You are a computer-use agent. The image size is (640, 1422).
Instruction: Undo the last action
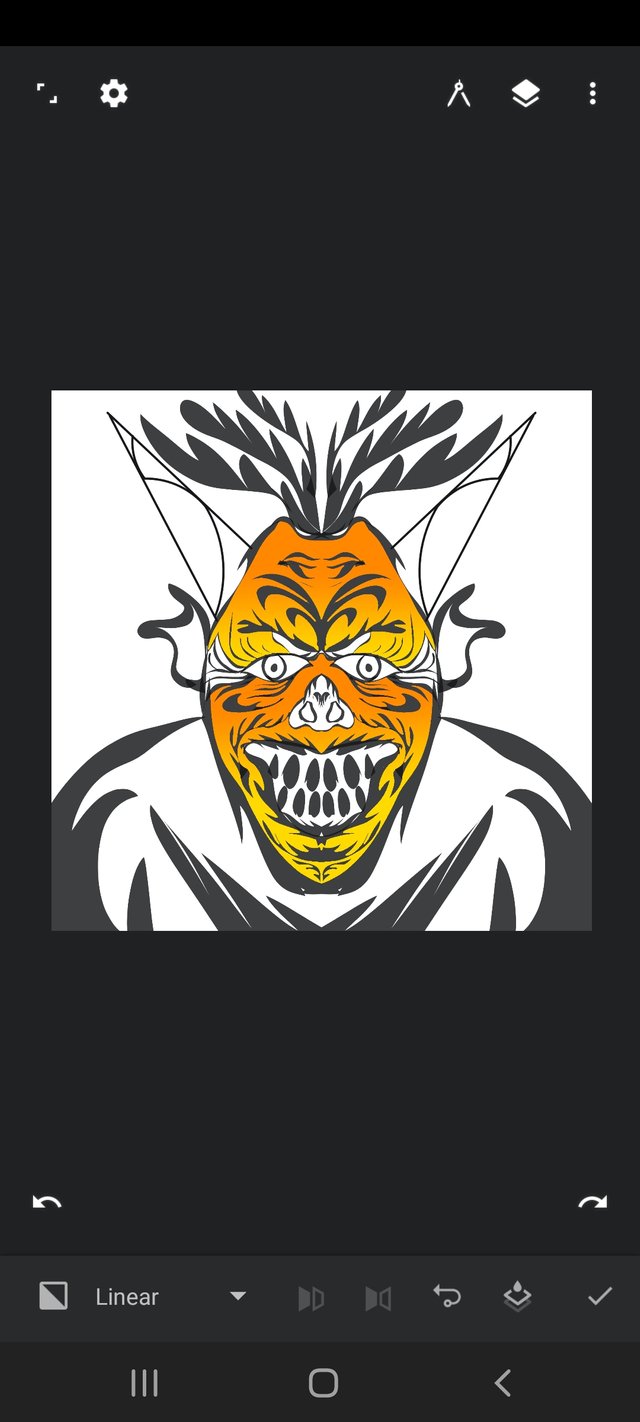[x=47, y=1201]
